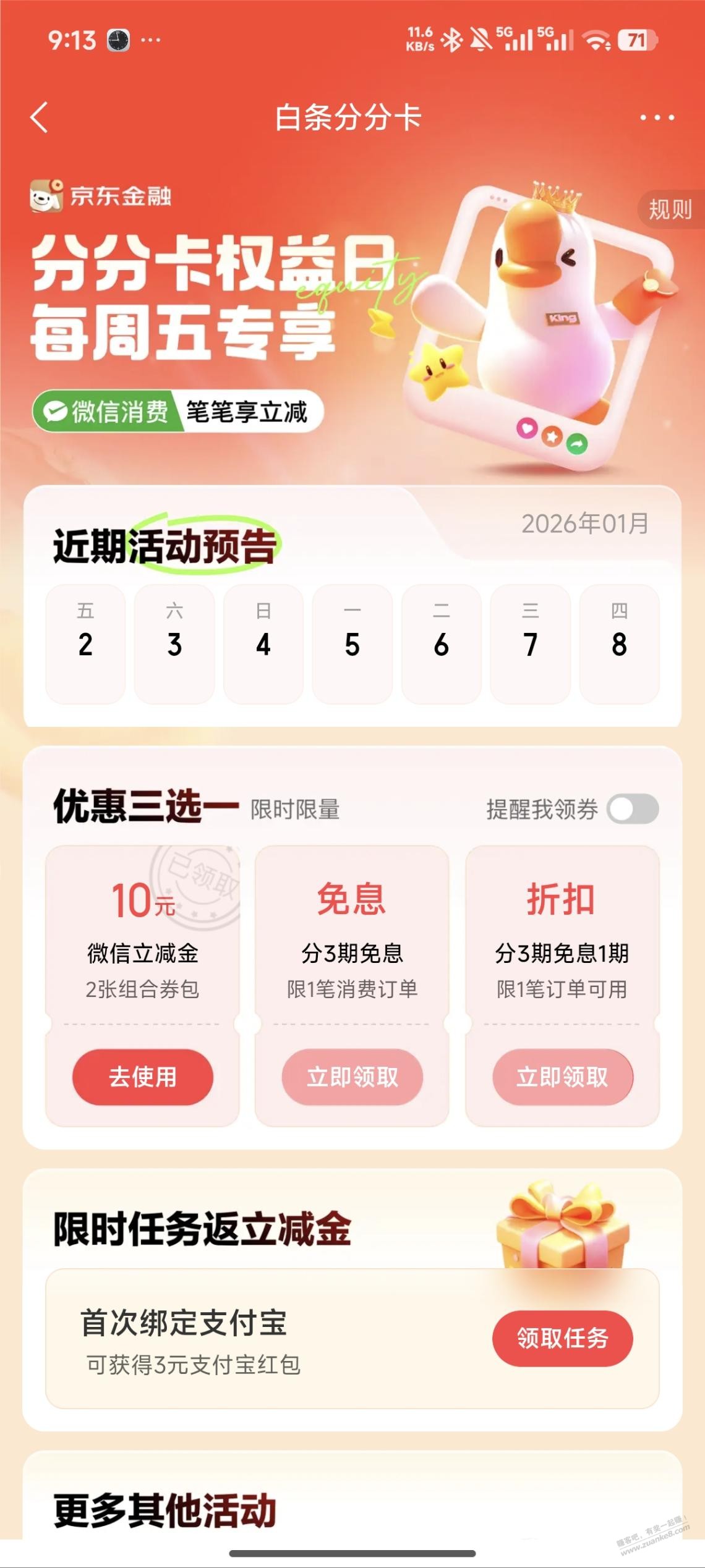Tap 领取任务 for 首次绑定支付宝
Image resolution: width=705 pixels, height=1568 pixels.
(x=562, y=1338)
